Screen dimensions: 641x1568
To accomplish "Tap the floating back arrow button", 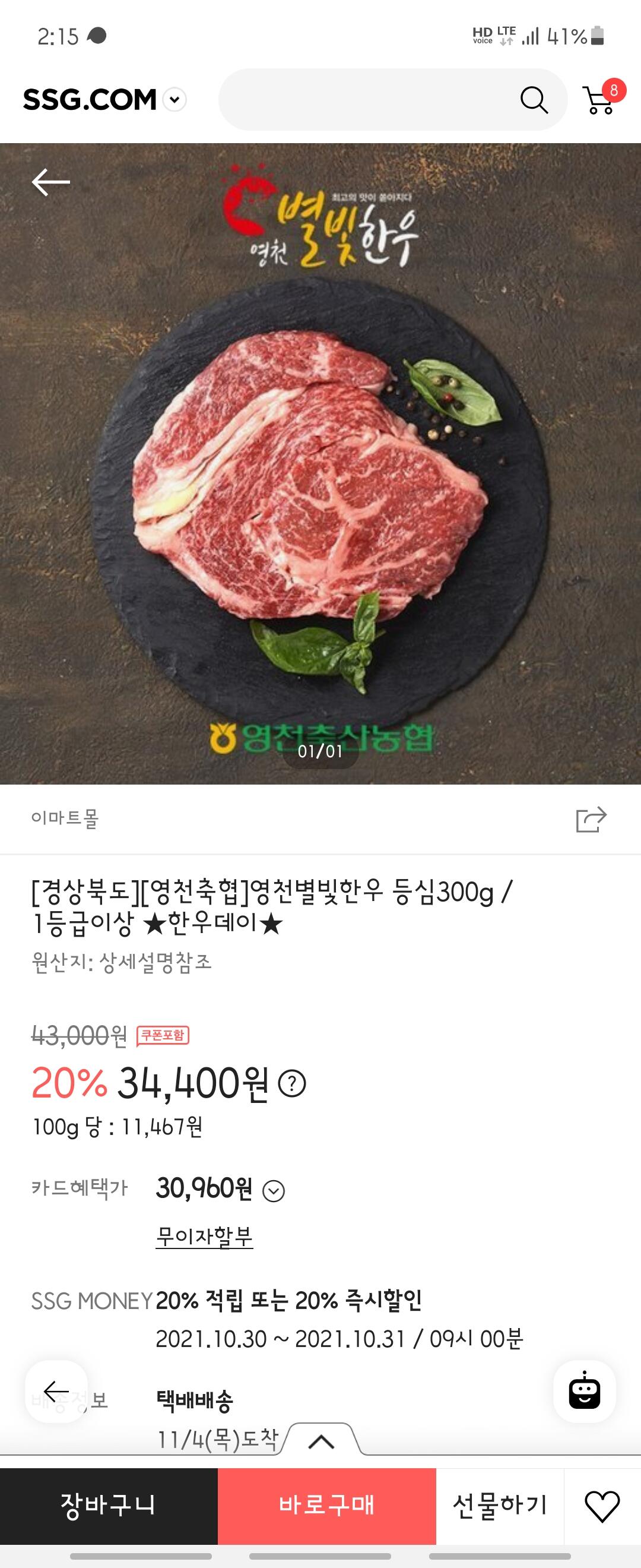I will tap(56, 1392).
